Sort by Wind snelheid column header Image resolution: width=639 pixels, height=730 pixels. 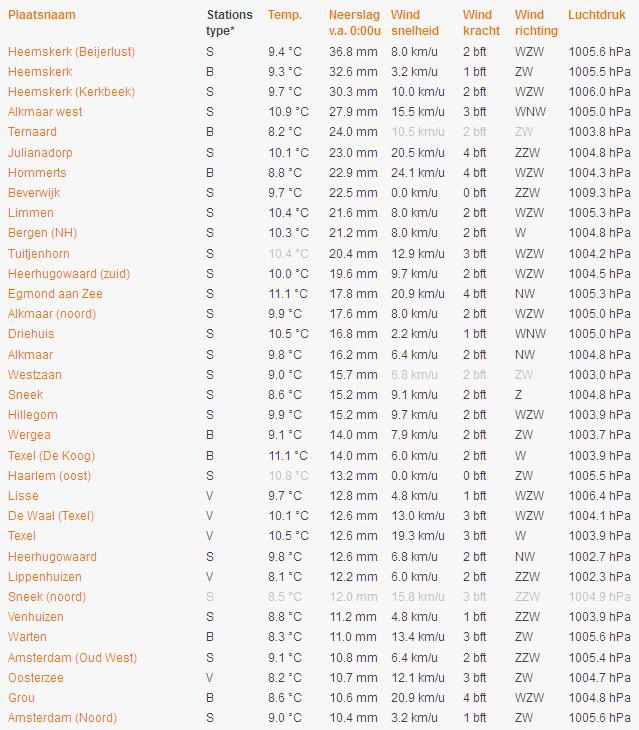415,22
